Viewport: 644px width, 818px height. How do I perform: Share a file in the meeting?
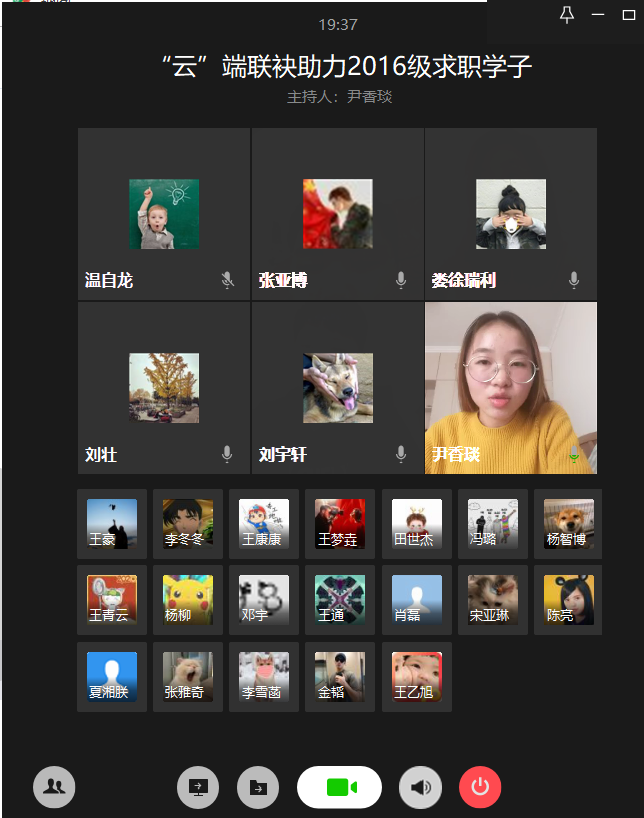pyautogui.click(x=258, y=787)
